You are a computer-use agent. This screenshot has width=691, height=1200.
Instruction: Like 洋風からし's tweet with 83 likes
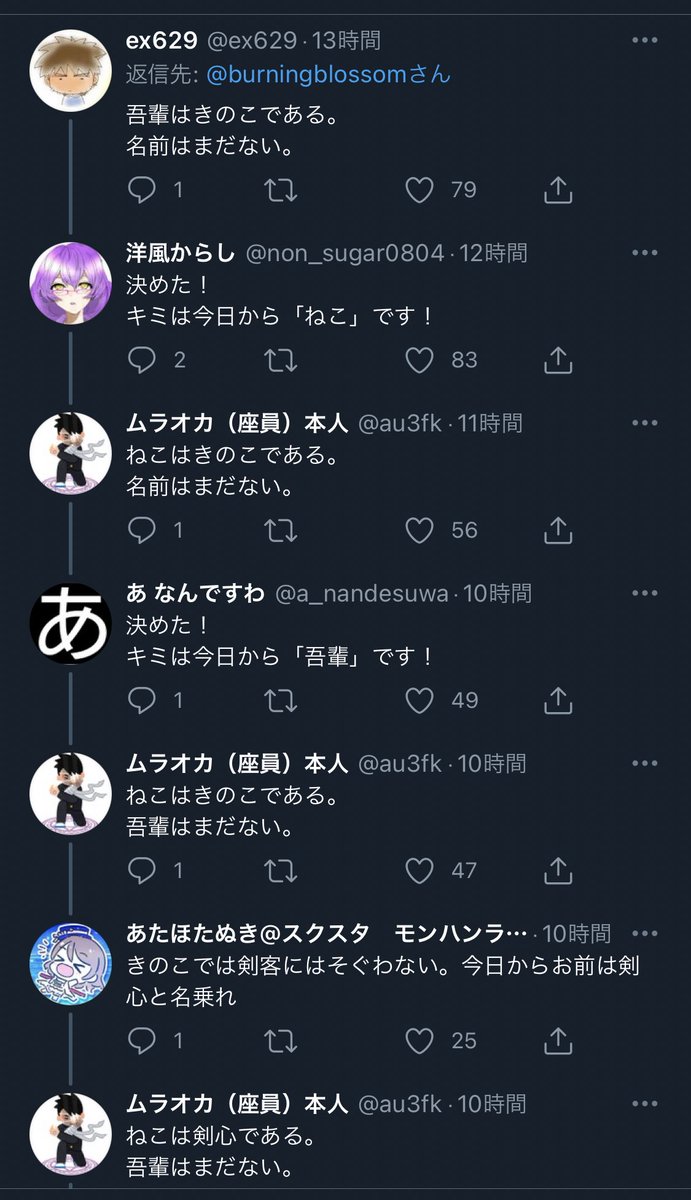(419, 360)
